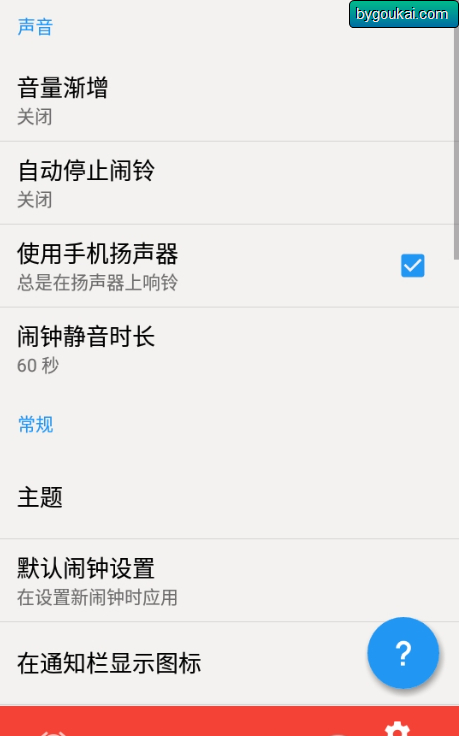Open the 主题 setting
The height and width of the screenshot is (736, 459).
230,498
